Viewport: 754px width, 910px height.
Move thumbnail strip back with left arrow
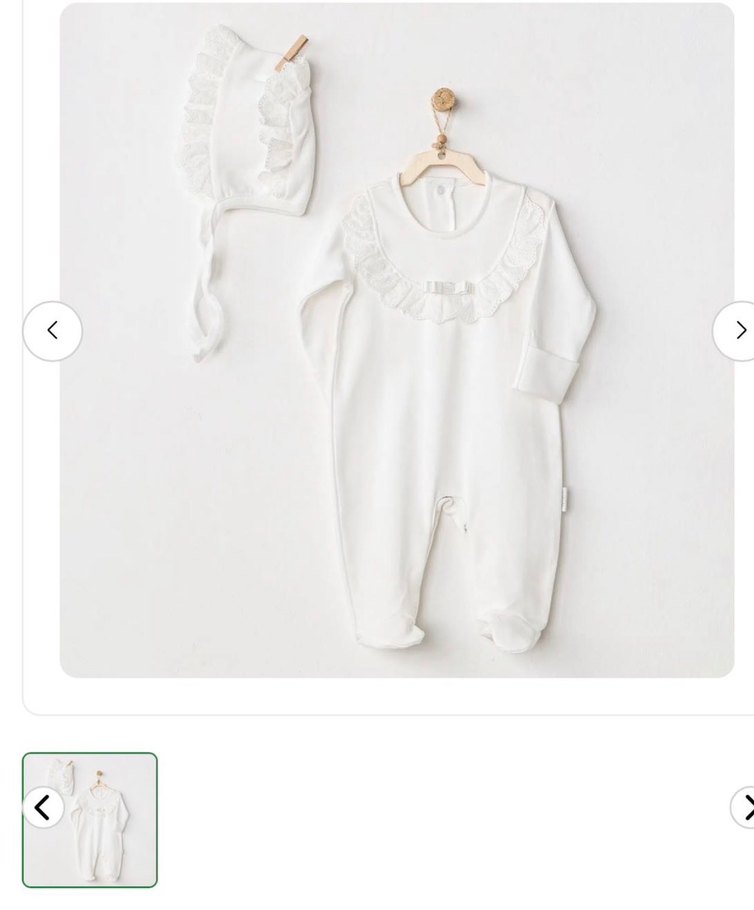coord(42,807)
